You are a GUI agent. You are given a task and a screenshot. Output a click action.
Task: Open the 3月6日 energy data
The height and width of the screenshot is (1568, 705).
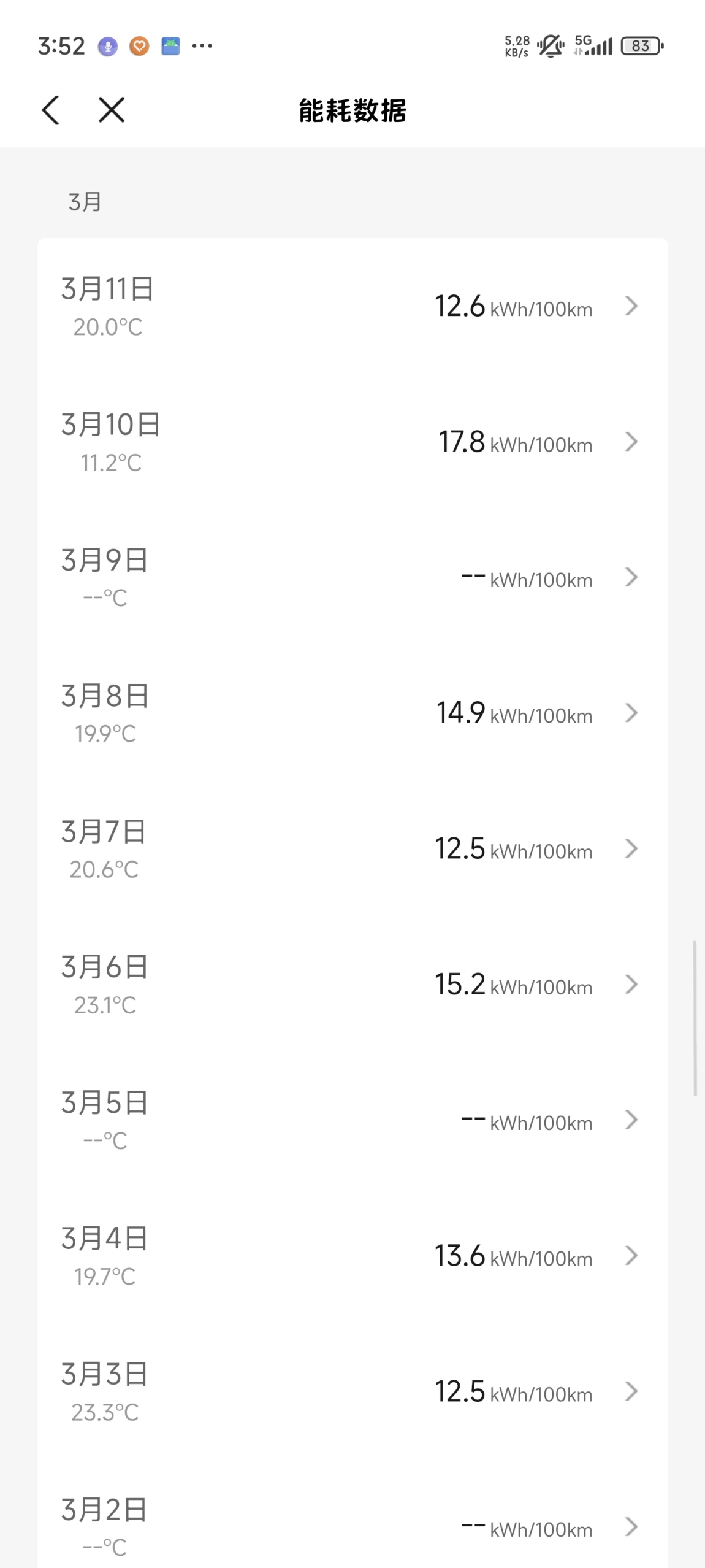click(352, 985)
